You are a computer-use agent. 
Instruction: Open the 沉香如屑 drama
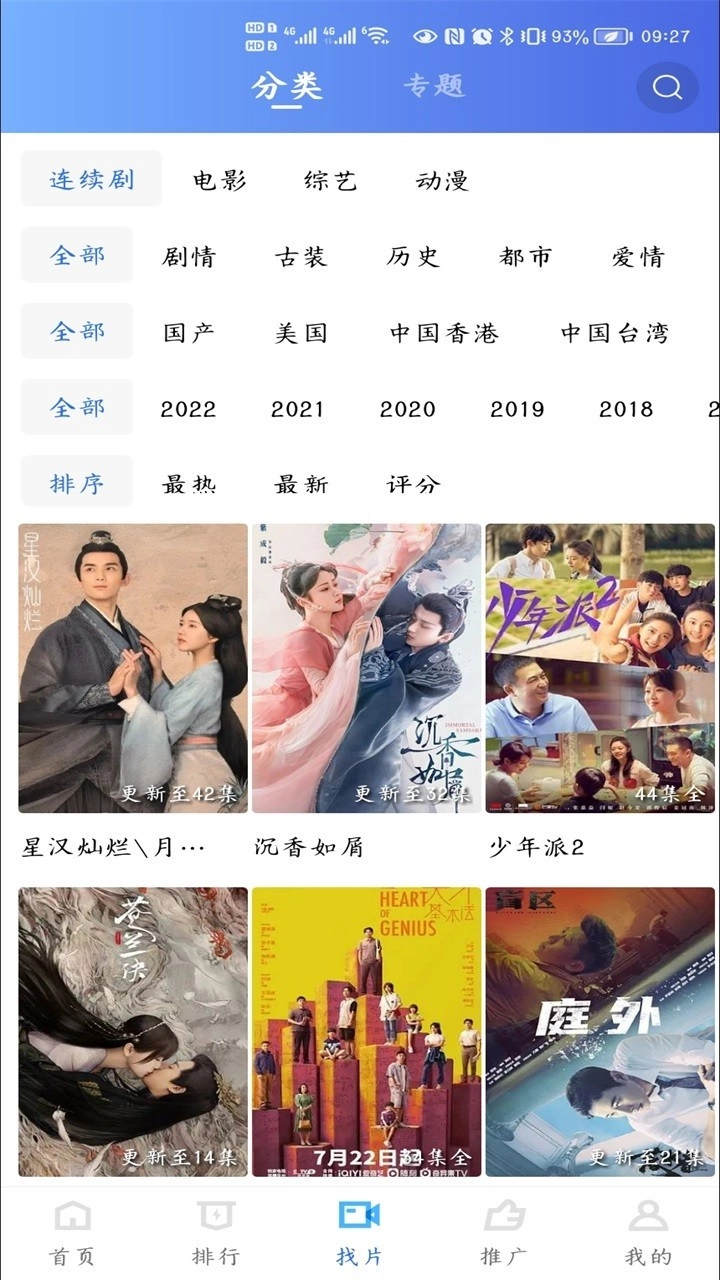pos(366,668)
